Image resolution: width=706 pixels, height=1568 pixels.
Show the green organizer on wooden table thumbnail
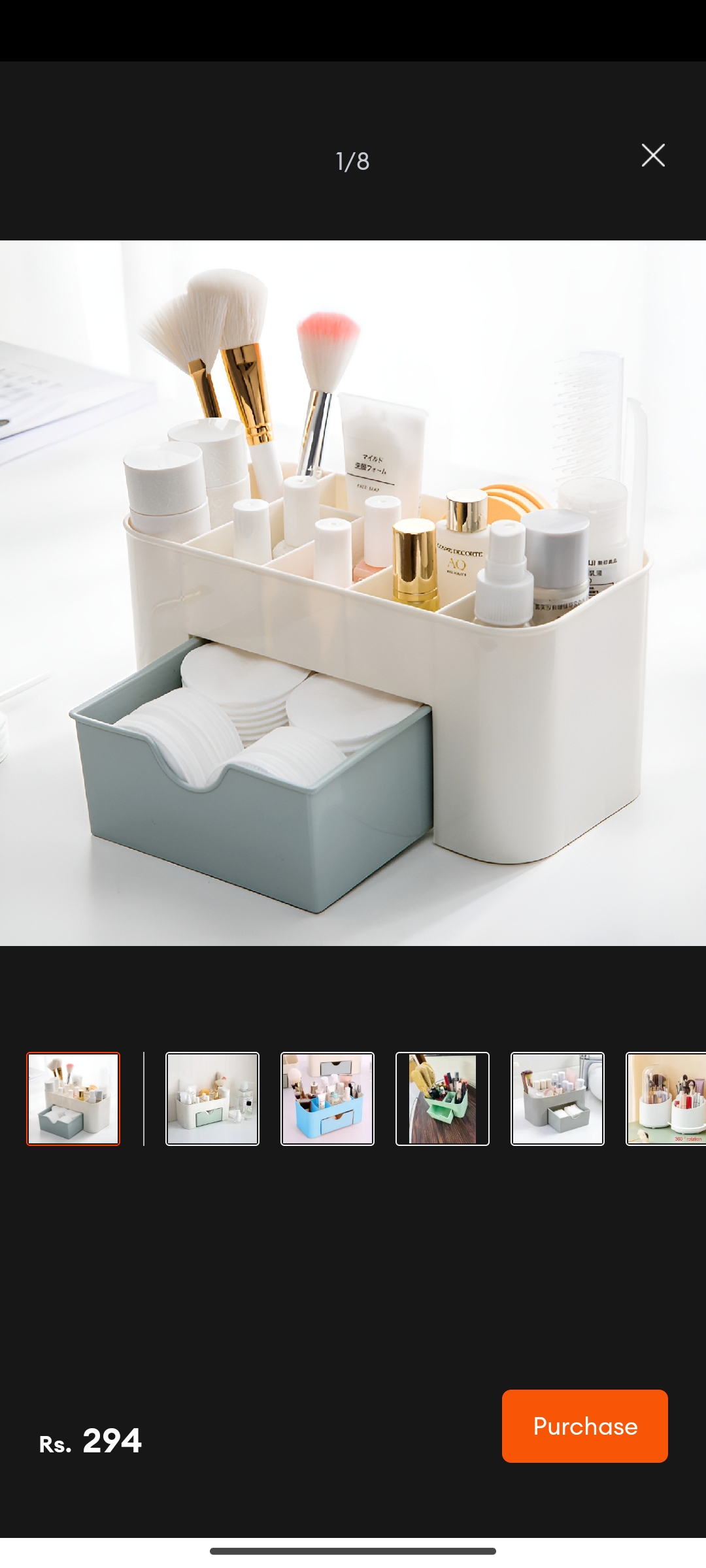point(443,1099)
